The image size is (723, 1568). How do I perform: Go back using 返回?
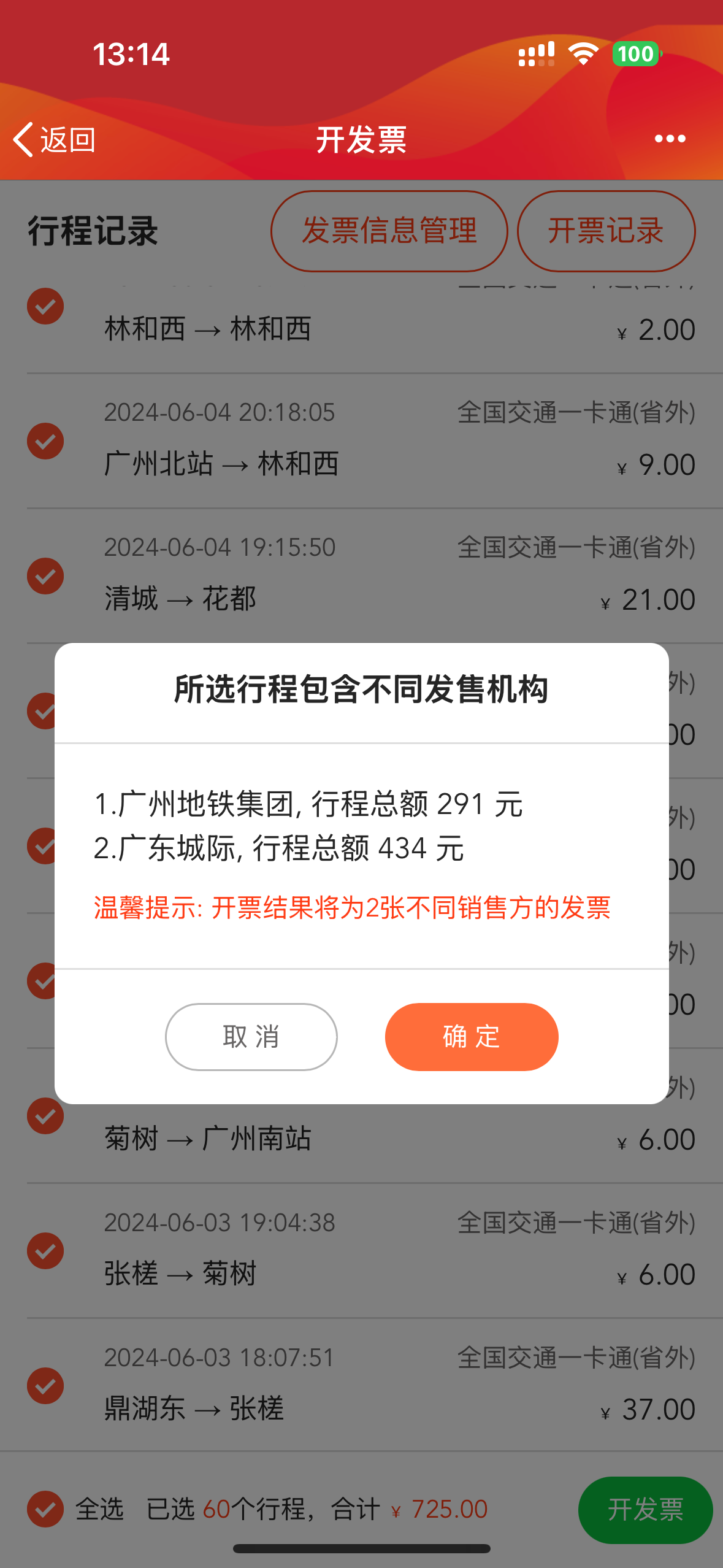tap(54, 140)
